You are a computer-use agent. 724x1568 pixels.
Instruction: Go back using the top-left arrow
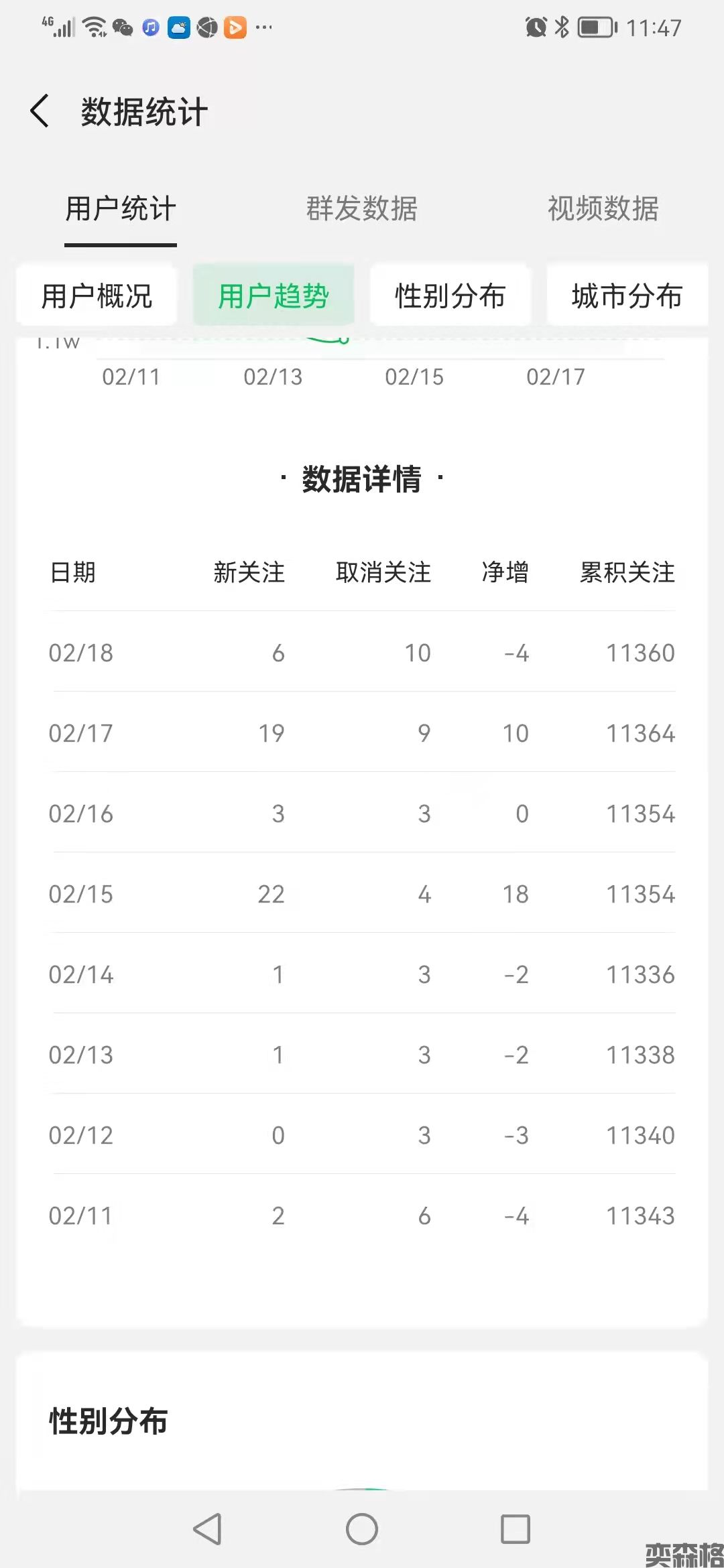[x=40, y=111]
